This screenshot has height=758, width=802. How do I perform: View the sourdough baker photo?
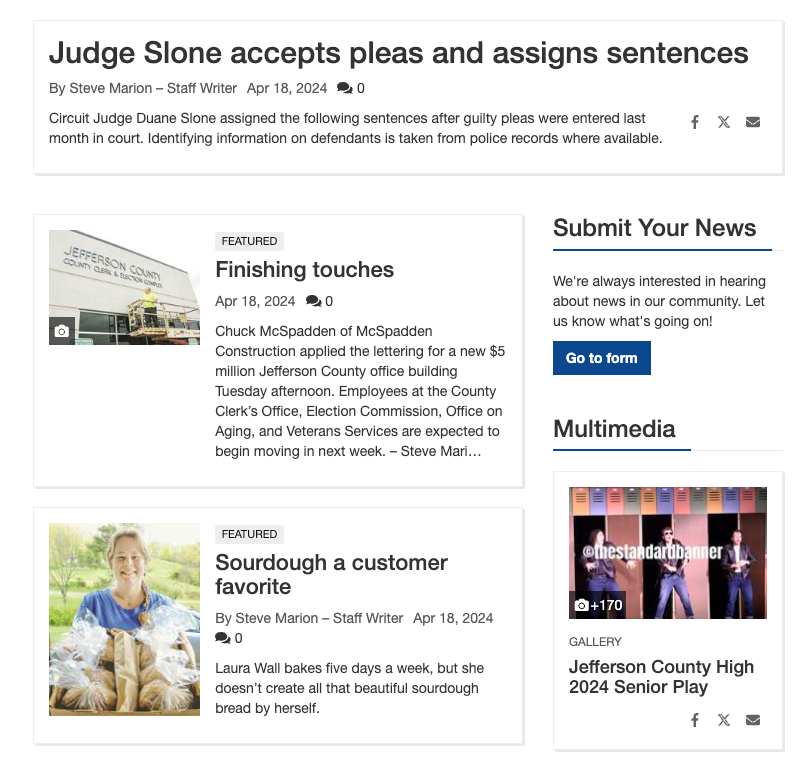click(x=124, y=619)
